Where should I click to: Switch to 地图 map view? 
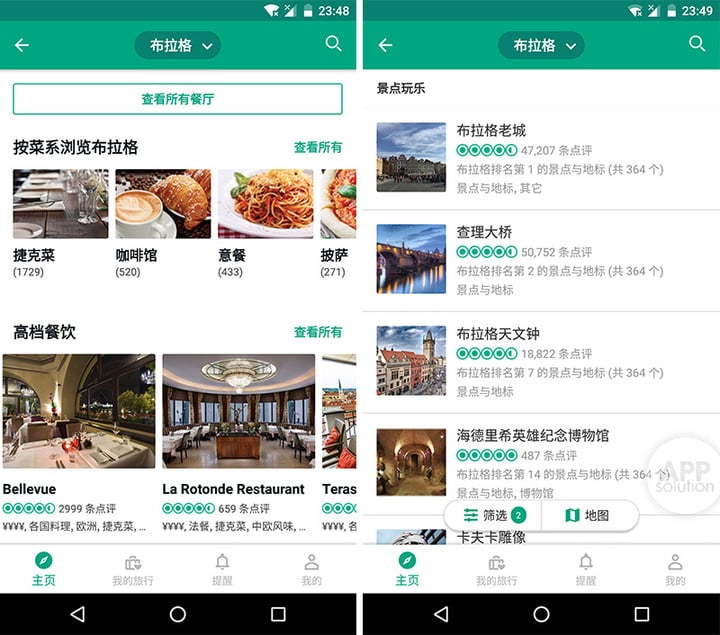pos(588,516)
